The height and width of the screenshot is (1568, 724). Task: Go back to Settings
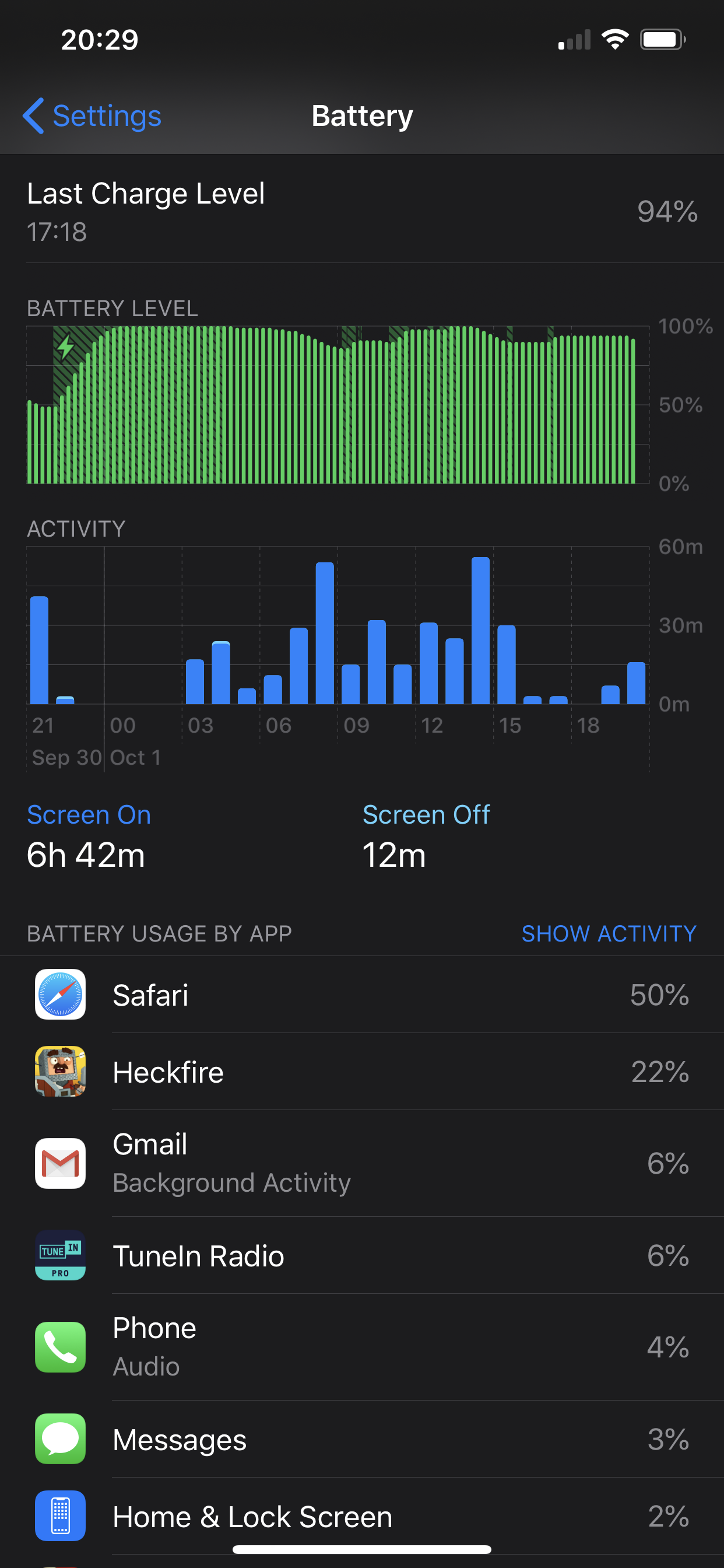pyautogui.click(x=92, y=116)
